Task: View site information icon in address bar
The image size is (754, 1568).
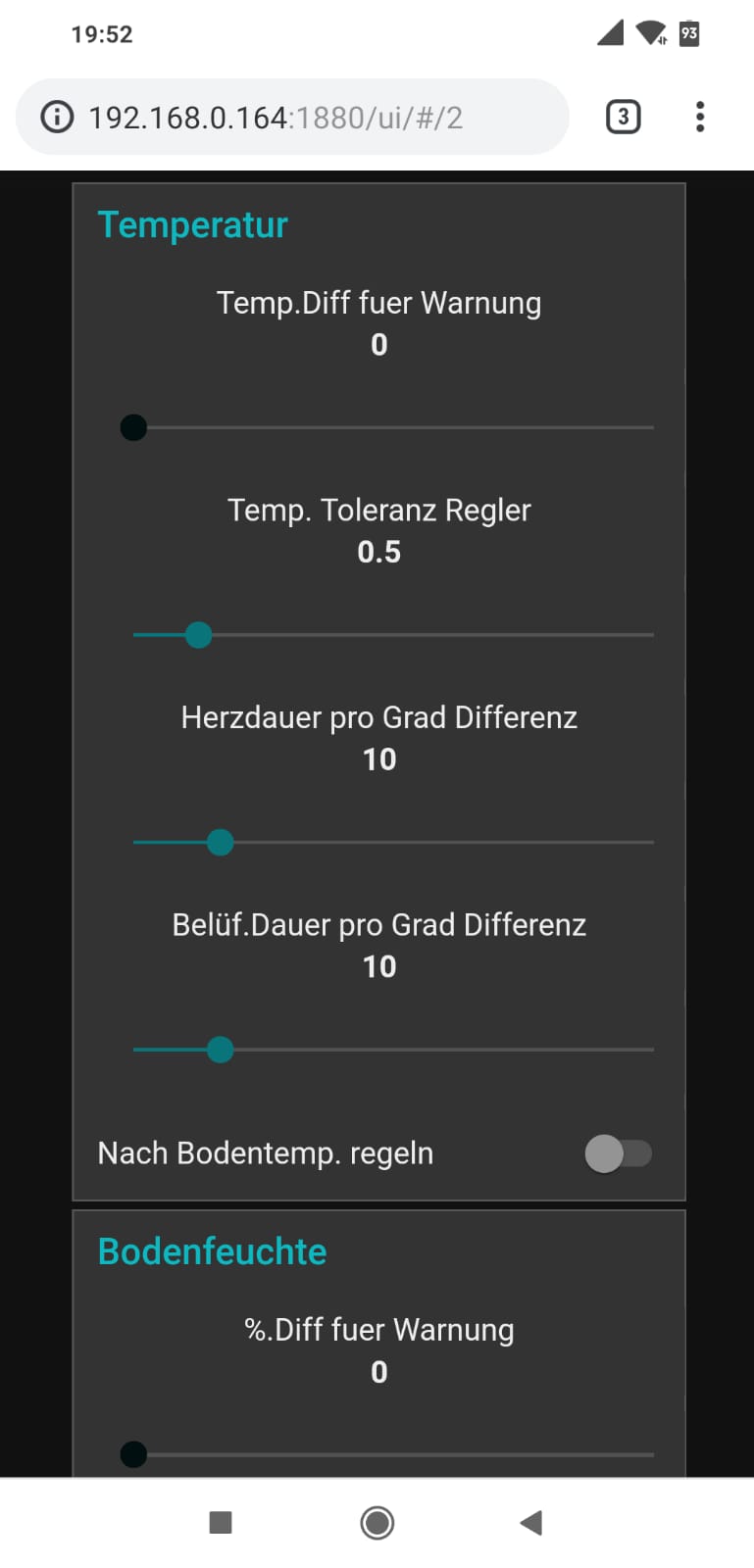Action: click(57, 118)
